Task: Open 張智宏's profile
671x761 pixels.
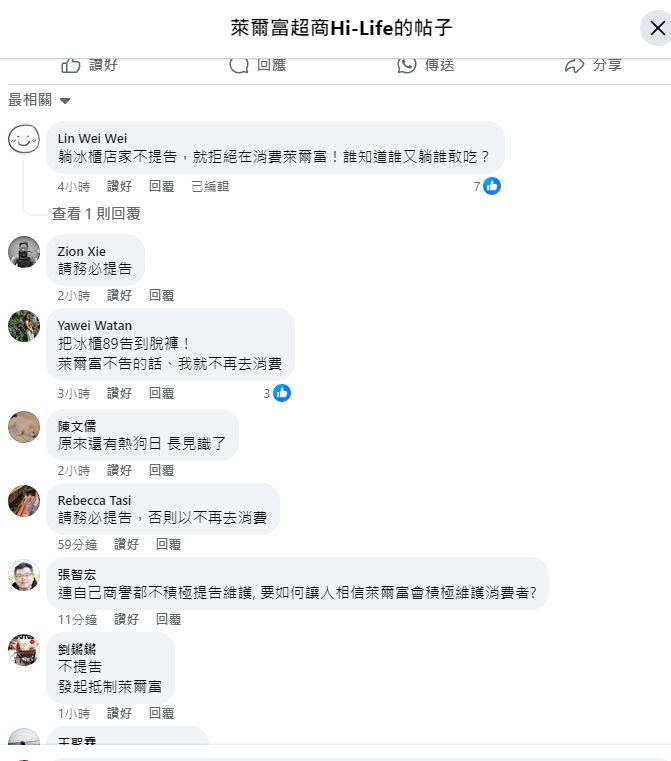Action: 77,574
